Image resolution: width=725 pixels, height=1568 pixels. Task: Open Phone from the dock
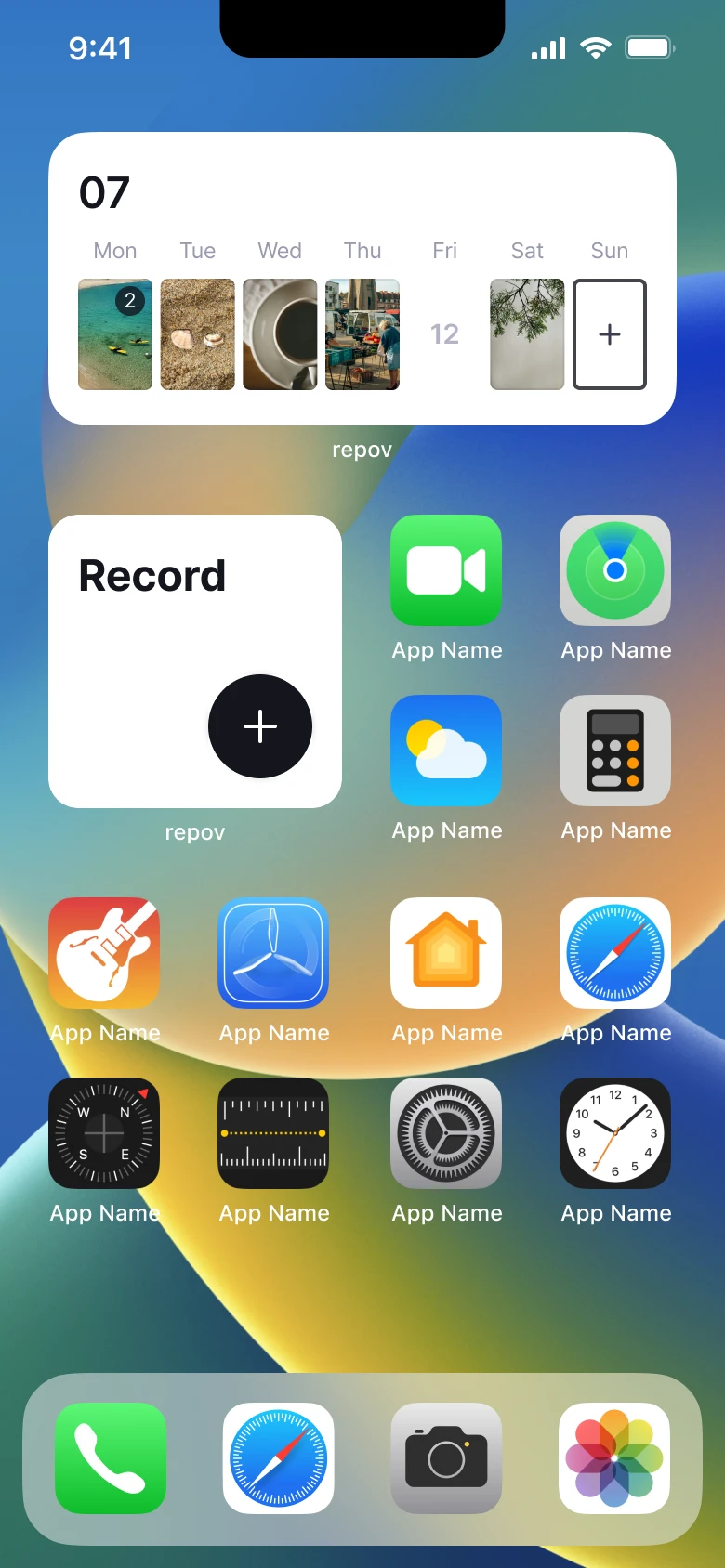111,1458
